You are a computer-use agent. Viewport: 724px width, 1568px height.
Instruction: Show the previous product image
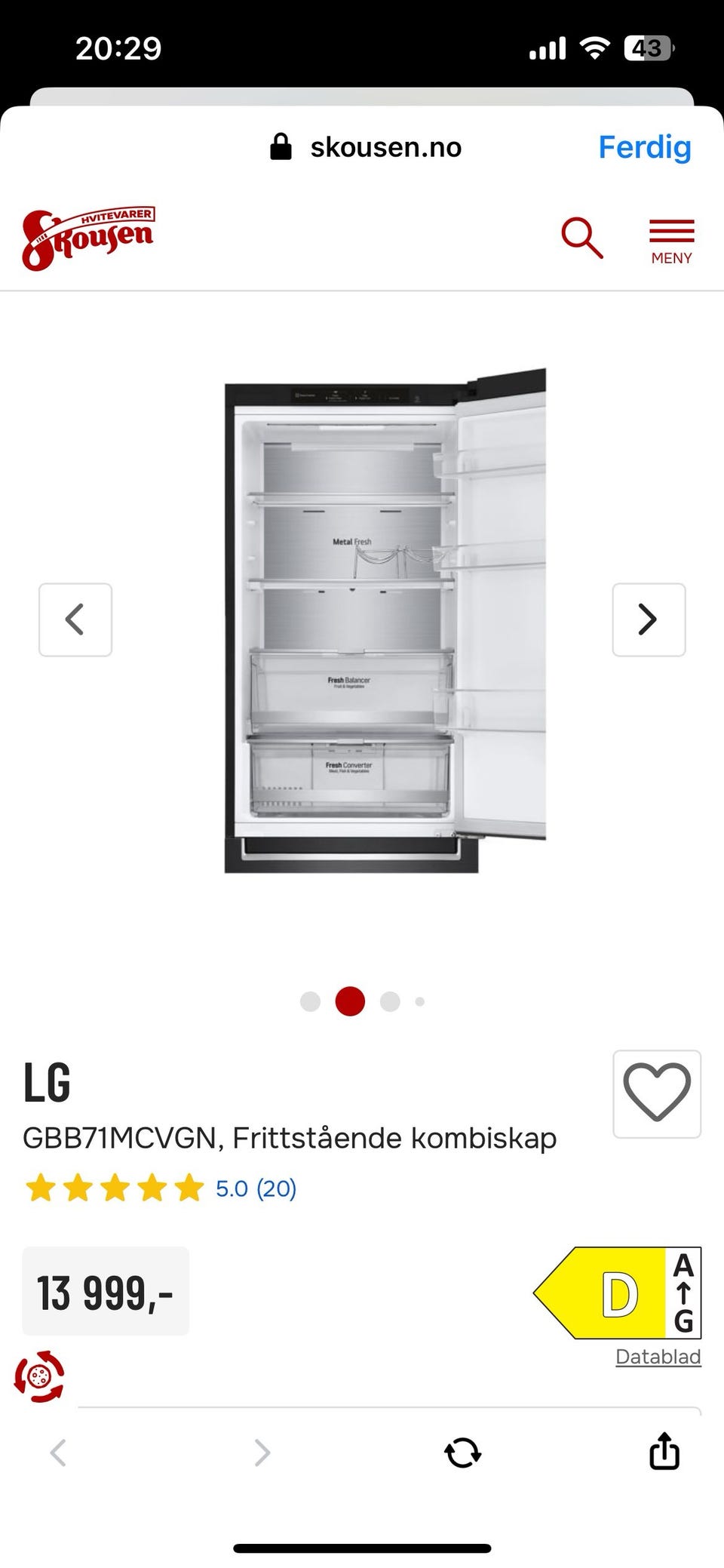point(75,620)
